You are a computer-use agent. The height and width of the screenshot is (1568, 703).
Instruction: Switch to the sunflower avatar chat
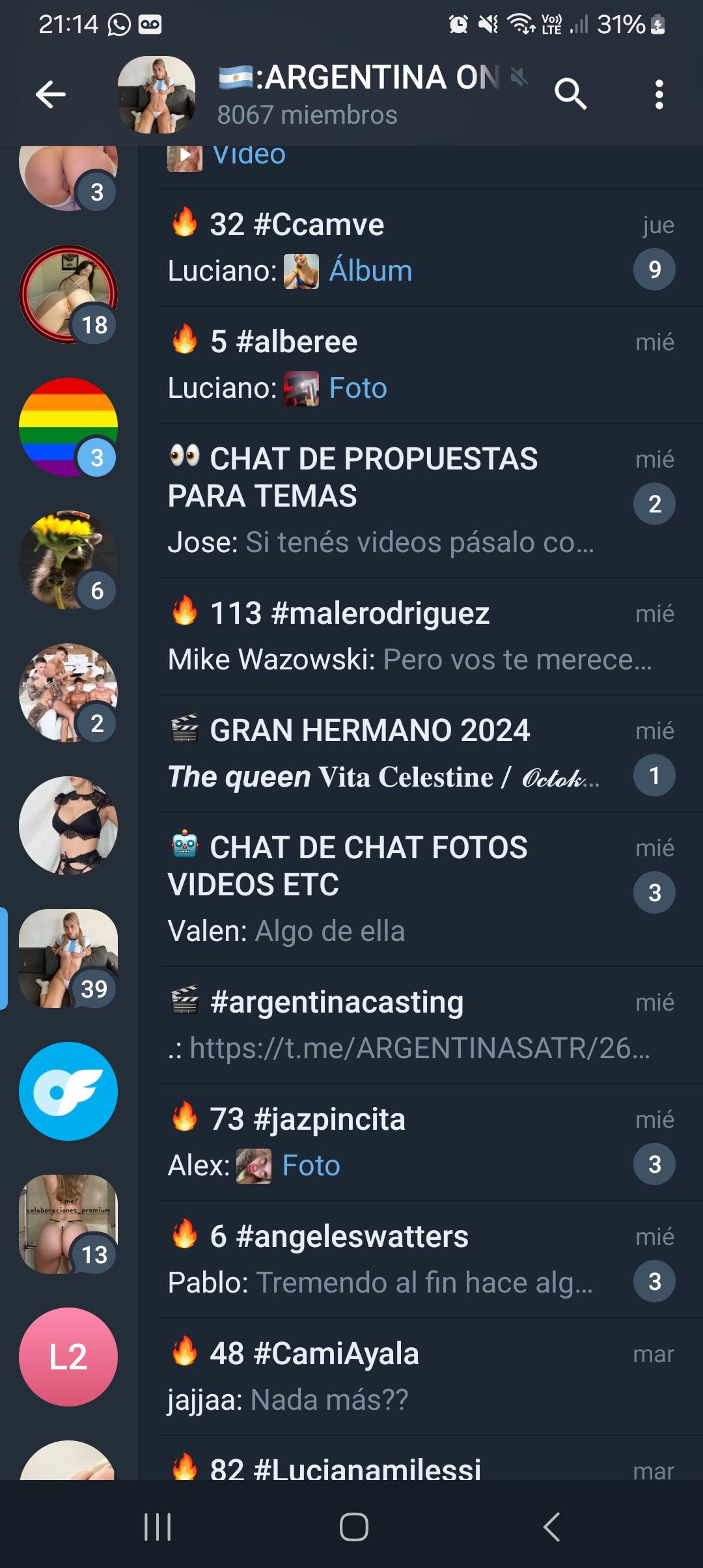tap(68, 560)
